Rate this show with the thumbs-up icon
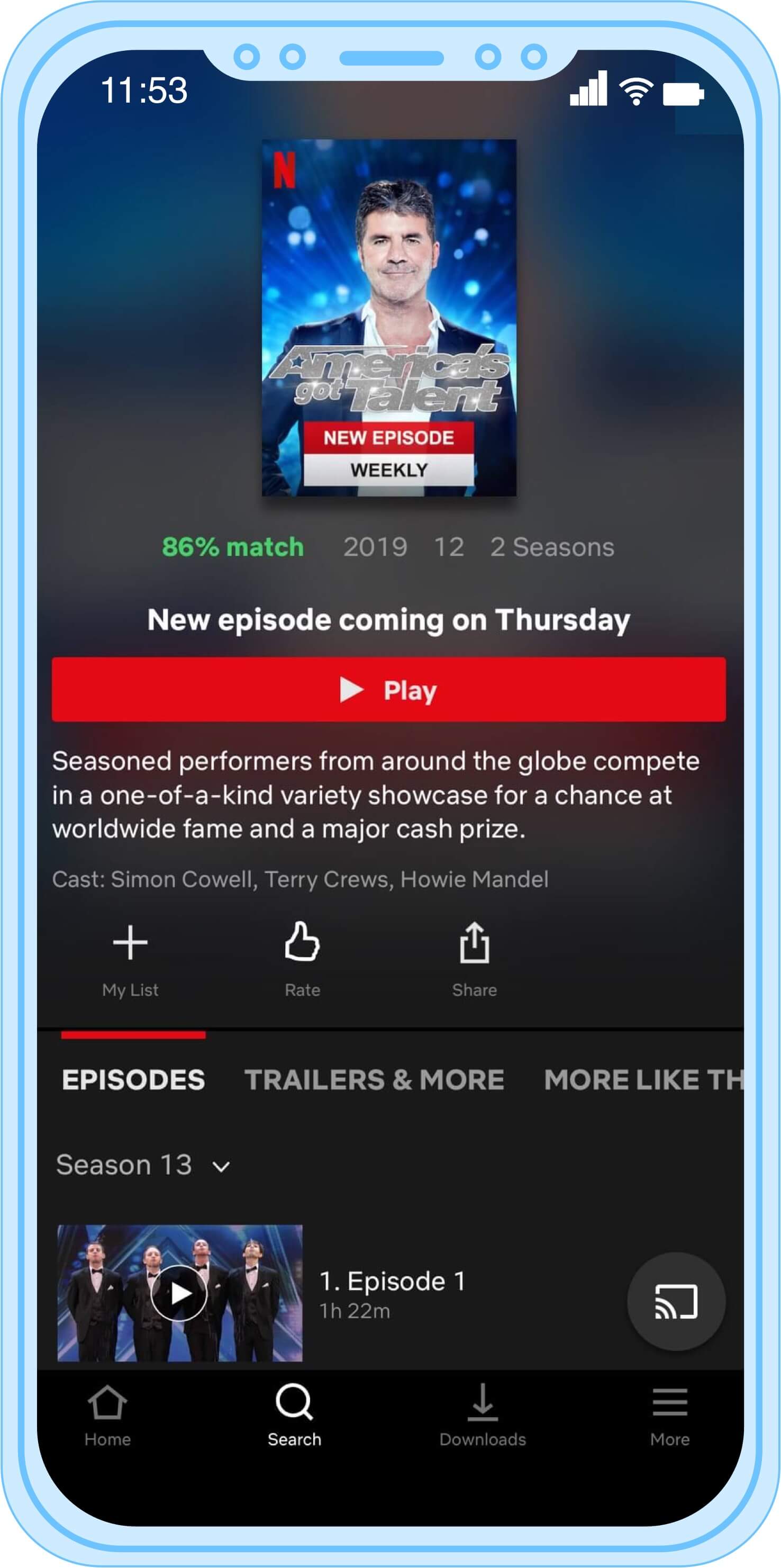This screenshot has height=1568, width=781. (302, 957)
